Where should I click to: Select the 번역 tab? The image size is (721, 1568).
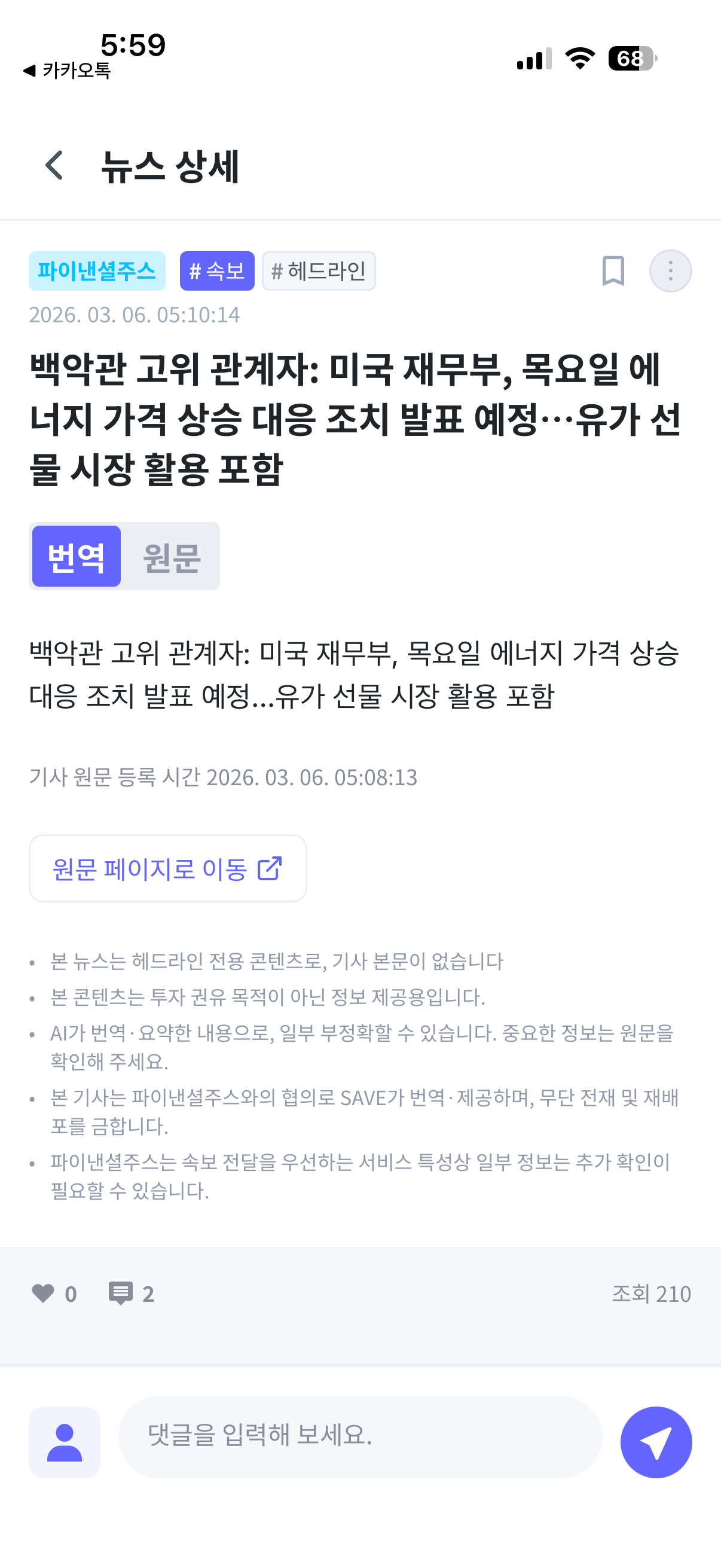(77, 556)
